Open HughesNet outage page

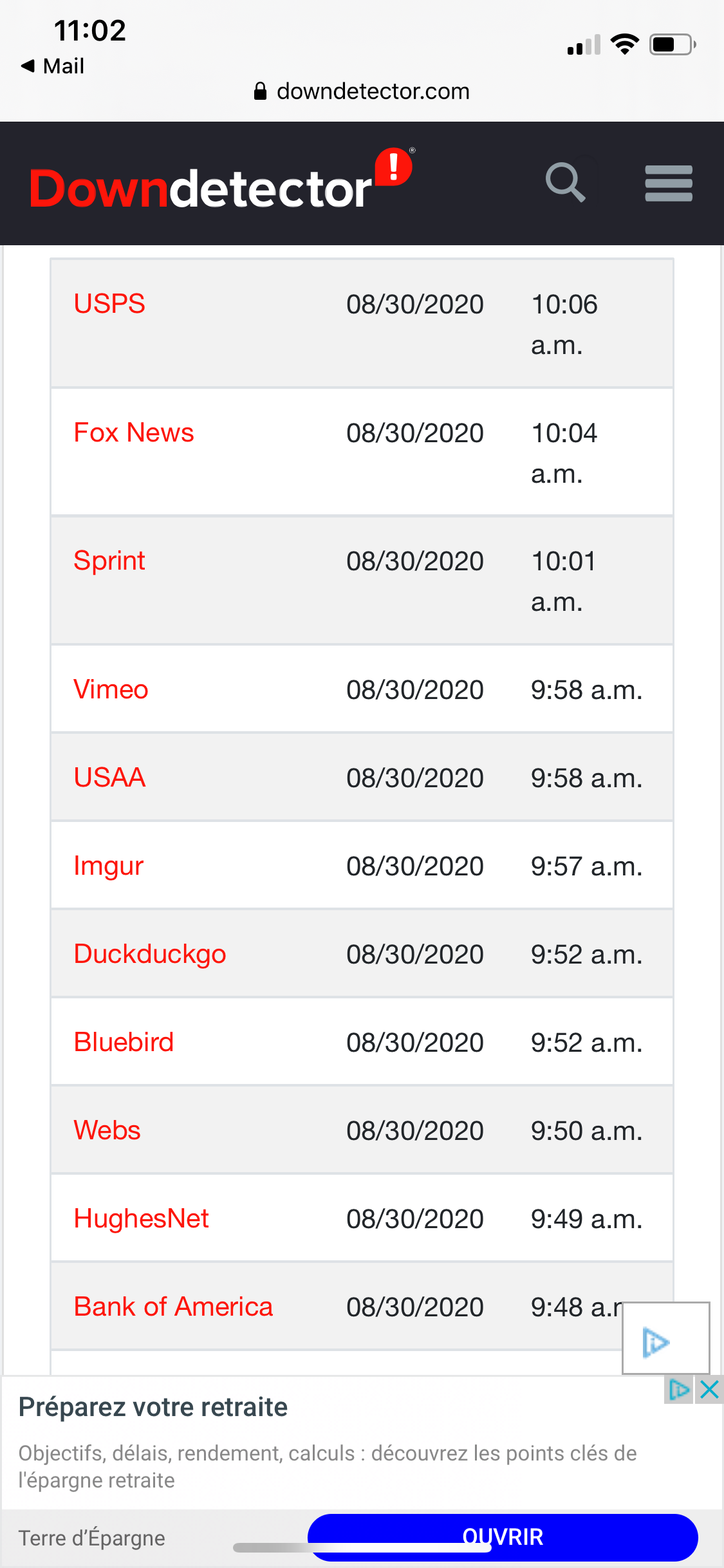tap(141, 1218)
